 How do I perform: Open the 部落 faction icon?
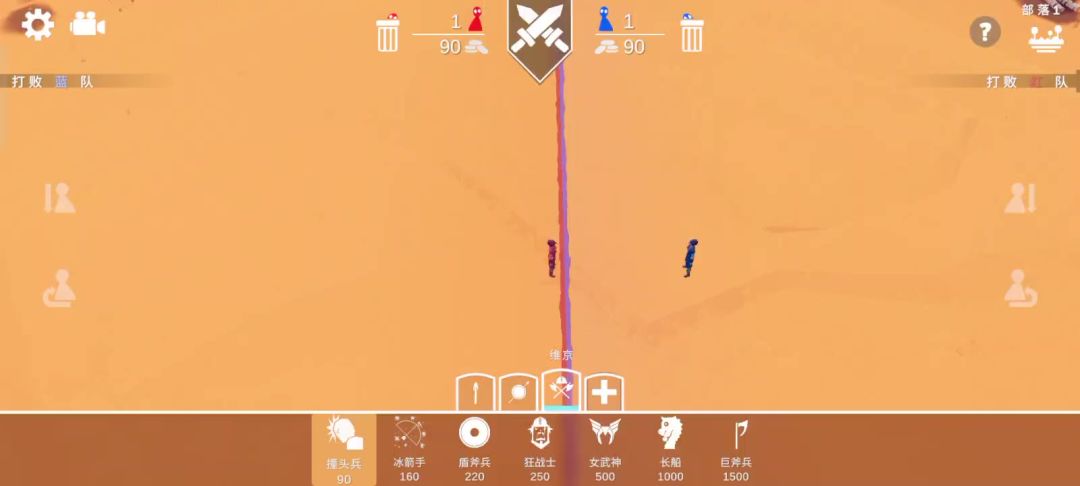pyautogui.click(x=1046, y=37)
